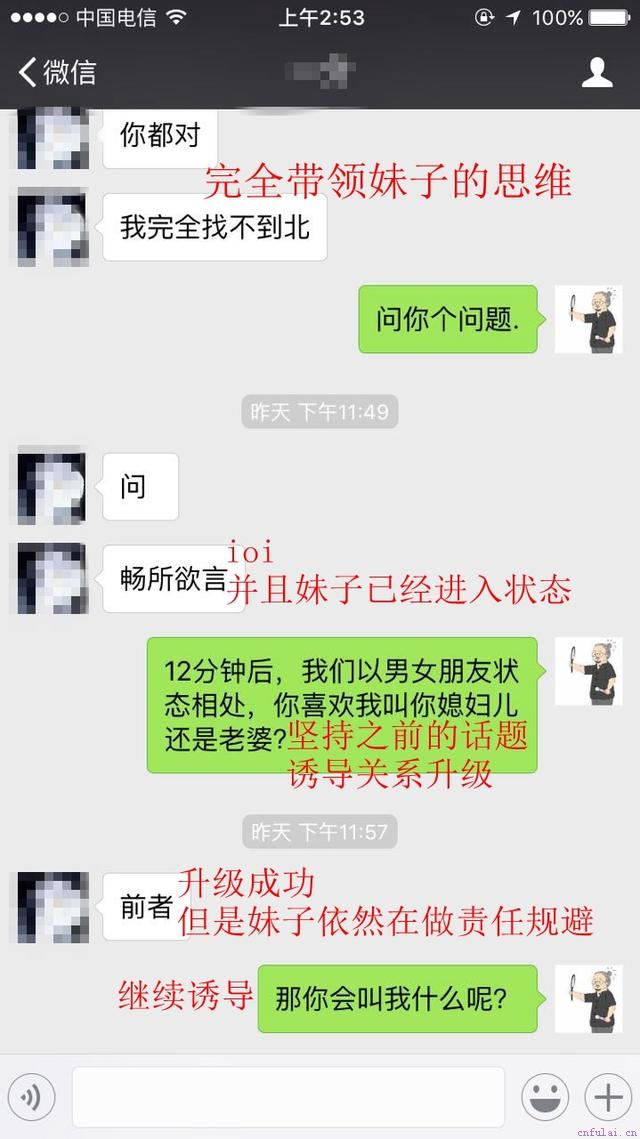The width and height of the screenshot is (640, 1139).
Task: Open the plus attachment menu
Action: 608,1098
